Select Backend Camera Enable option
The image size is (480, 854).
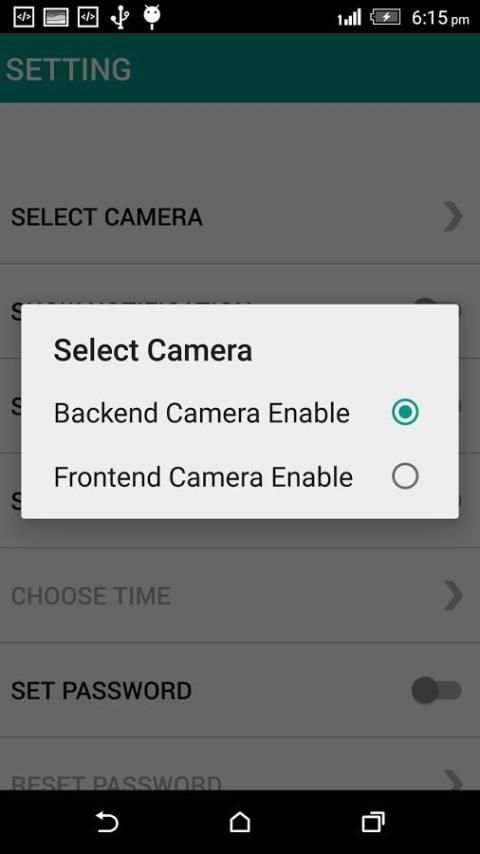[x=239, y=412]
